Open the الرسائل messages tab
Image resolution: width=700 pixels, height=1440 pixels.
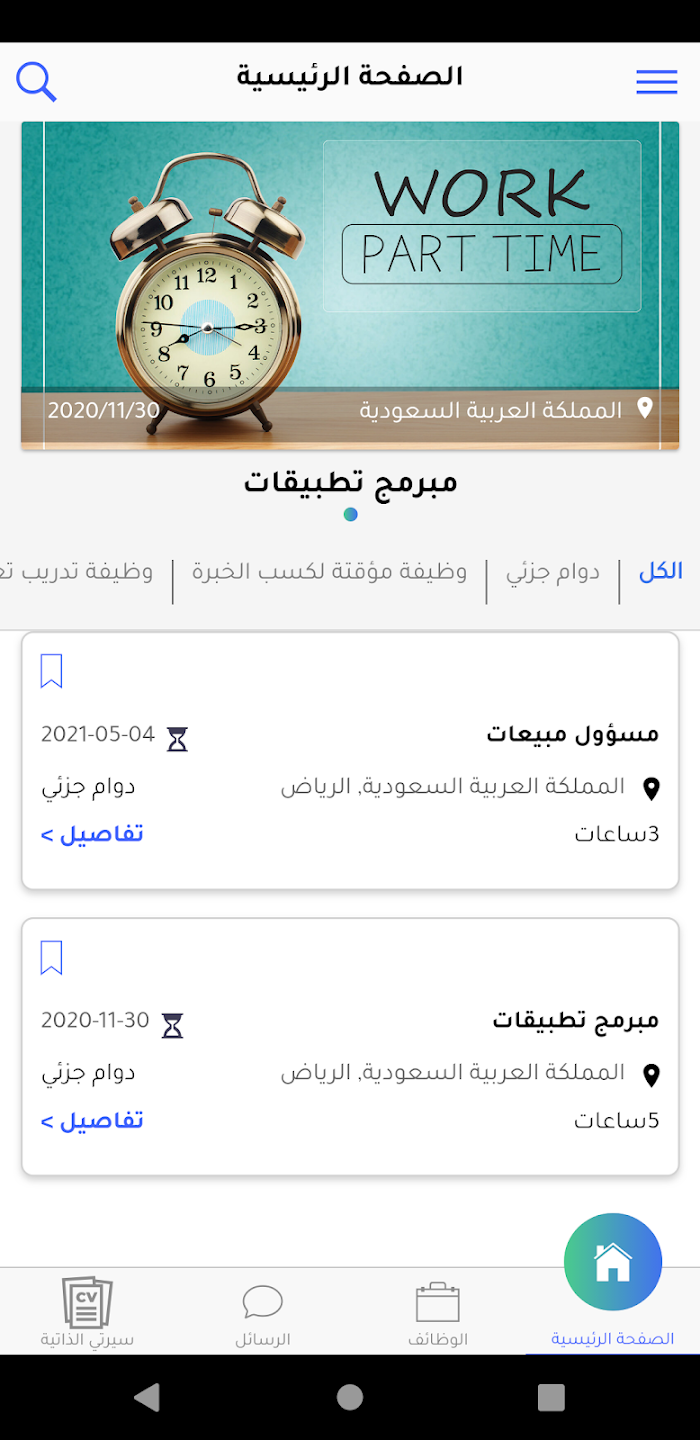(x=263, y=1313)
